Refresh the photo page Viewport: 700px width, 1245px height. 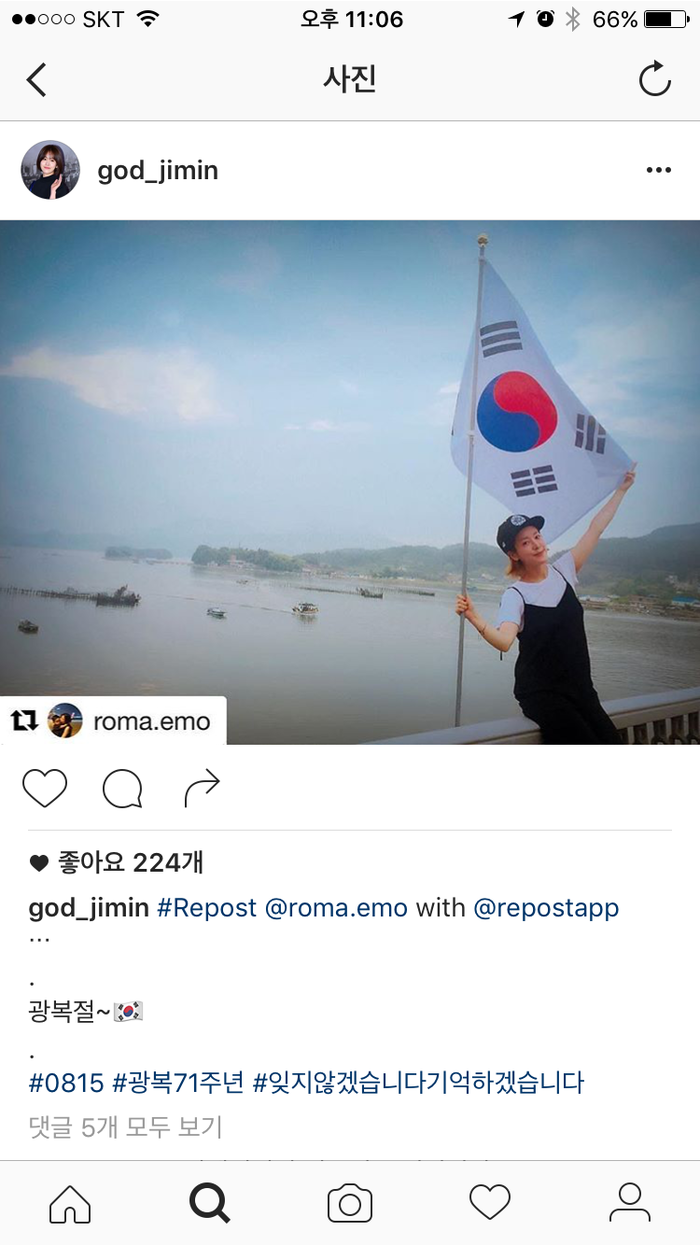click(x=655, y=80)
